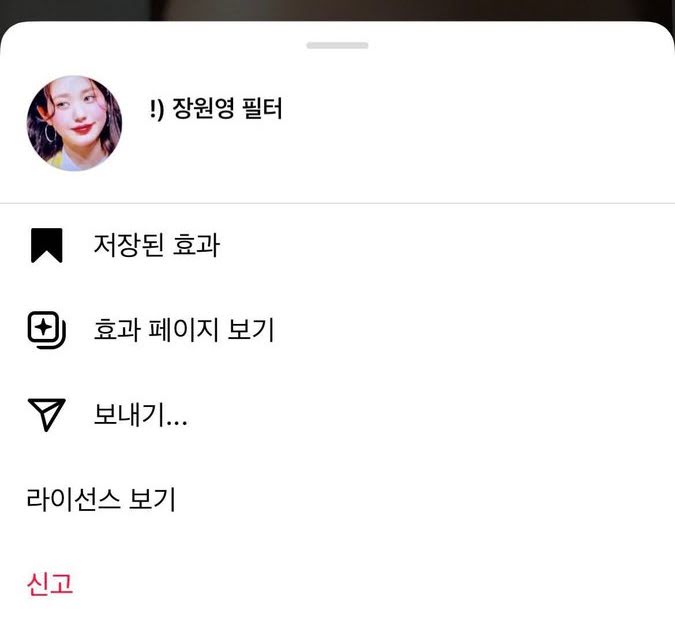675x624 pixels.
Task: Open 라이선스 보기 (view license)
Action: [101, 499]
